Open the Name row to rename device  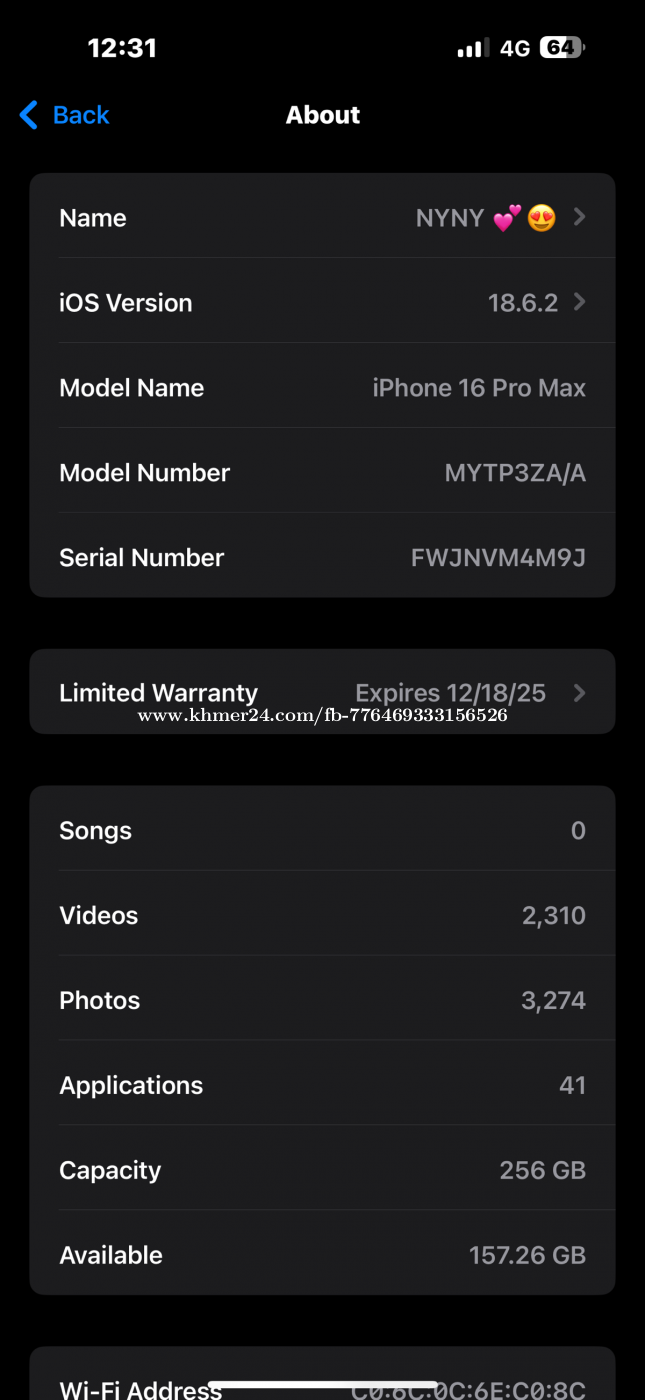click(x=322, y=218)
